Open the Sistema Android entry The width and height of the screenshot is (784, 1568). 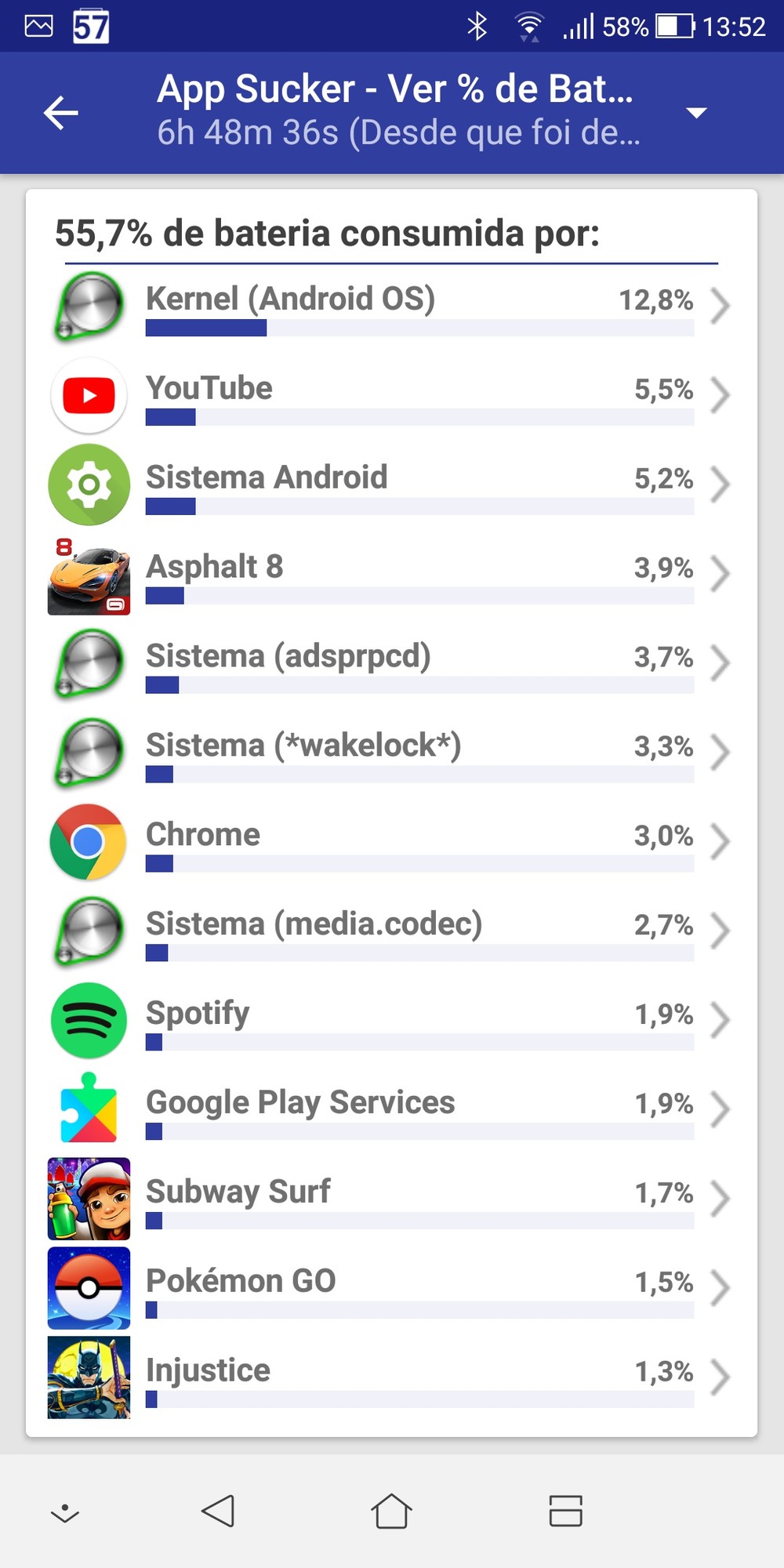point(392,485)
